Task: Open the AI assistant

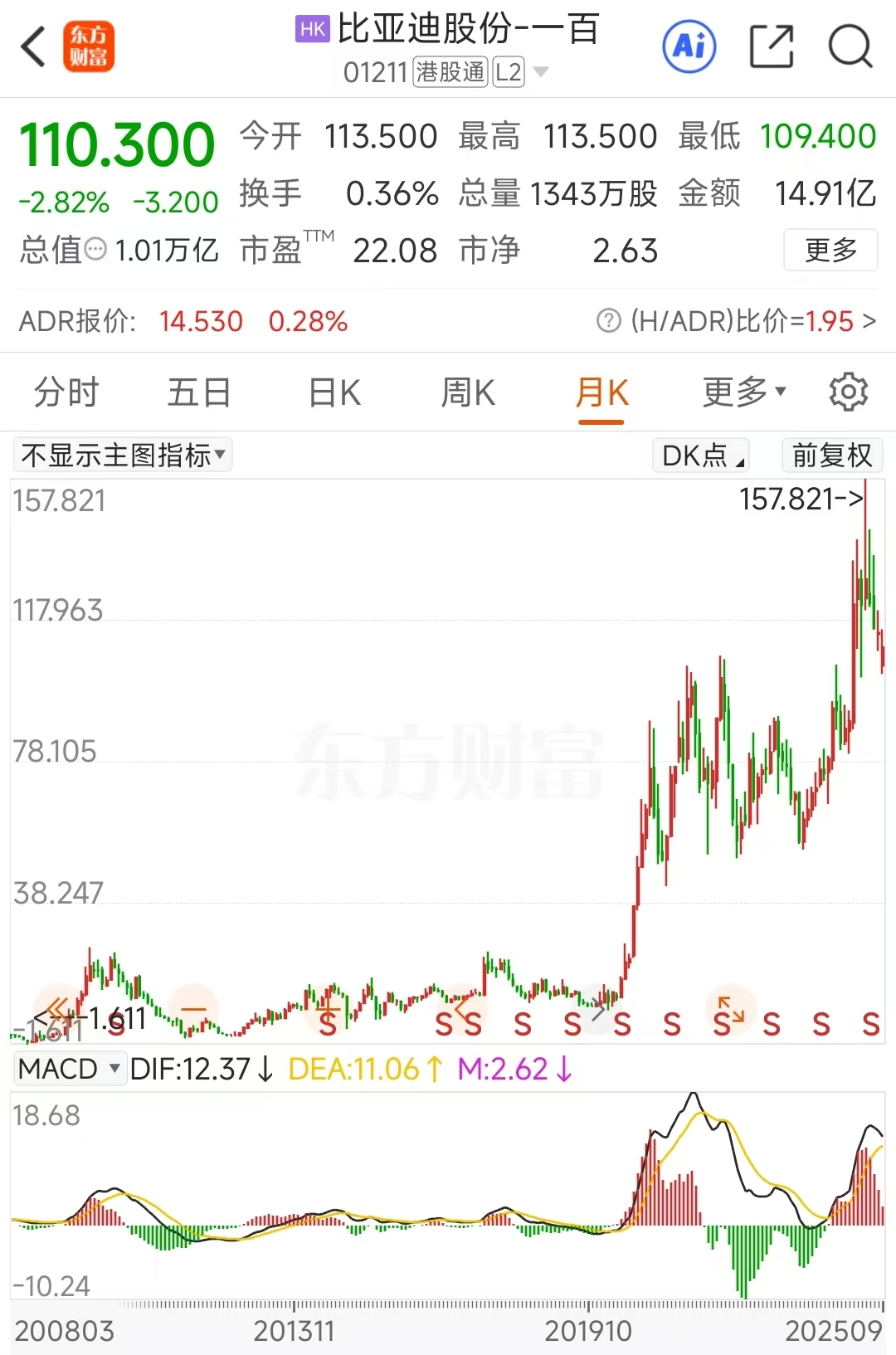Action: 689,46
